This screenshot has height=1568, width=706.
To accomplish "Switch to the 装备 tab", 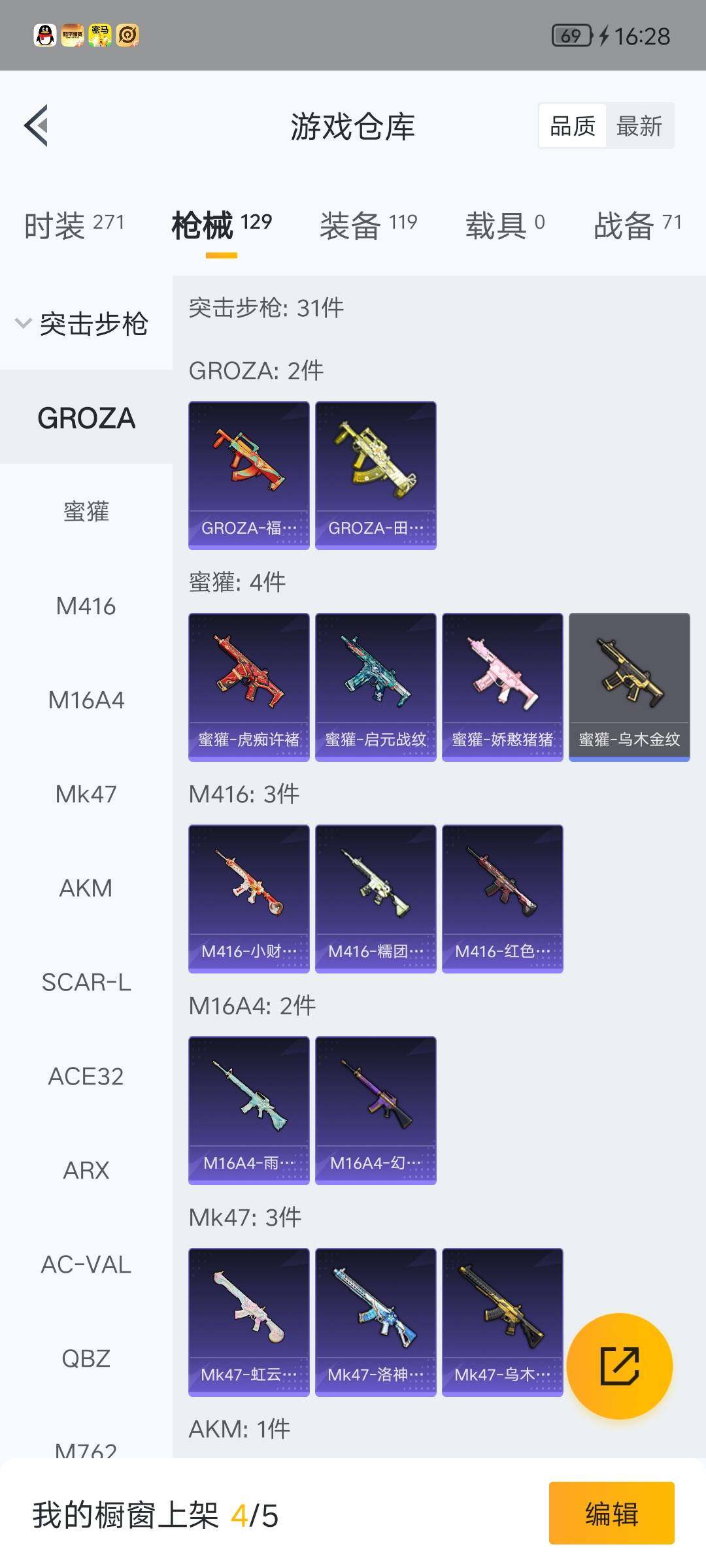I will pos(368,225).
